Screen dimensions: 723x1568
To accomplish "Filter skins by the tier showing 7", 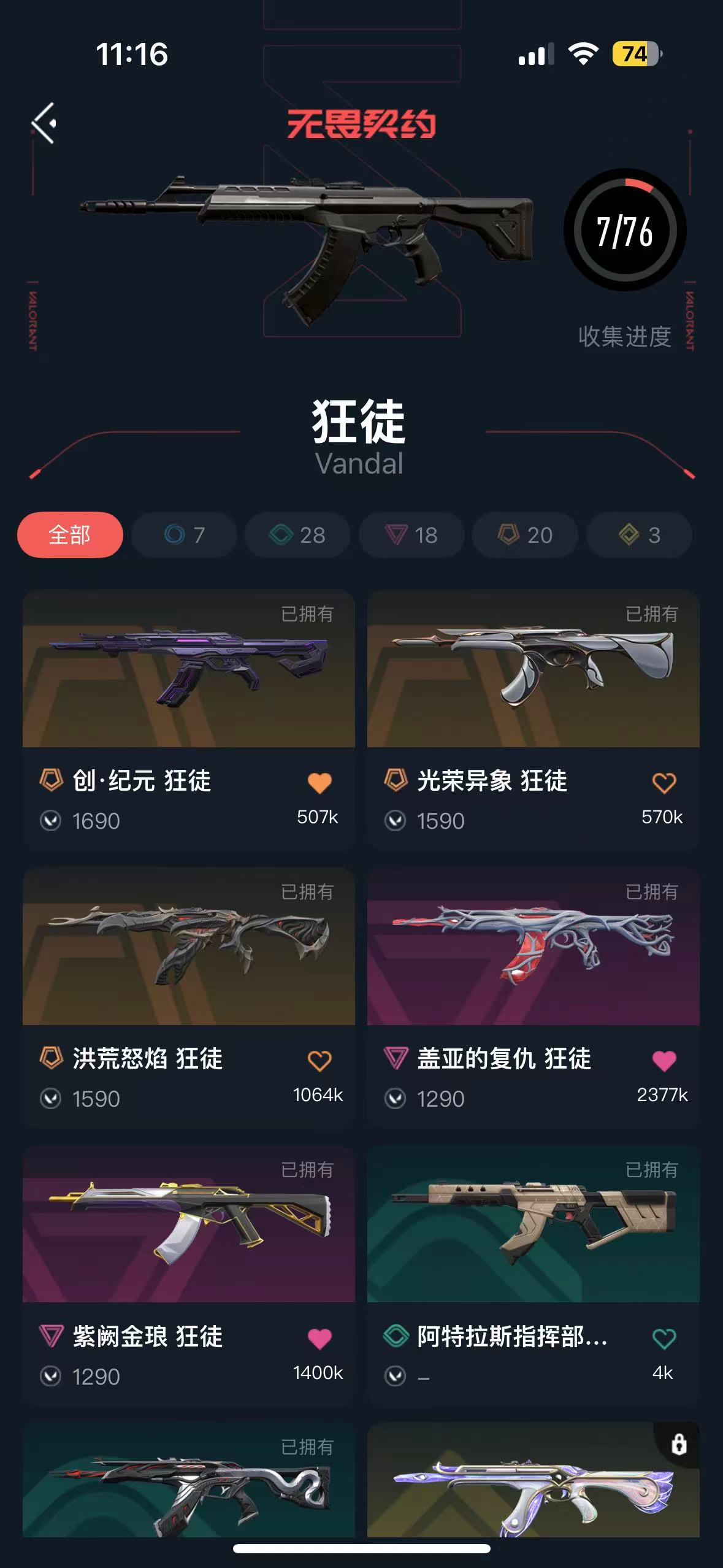I will coord(184,535).
